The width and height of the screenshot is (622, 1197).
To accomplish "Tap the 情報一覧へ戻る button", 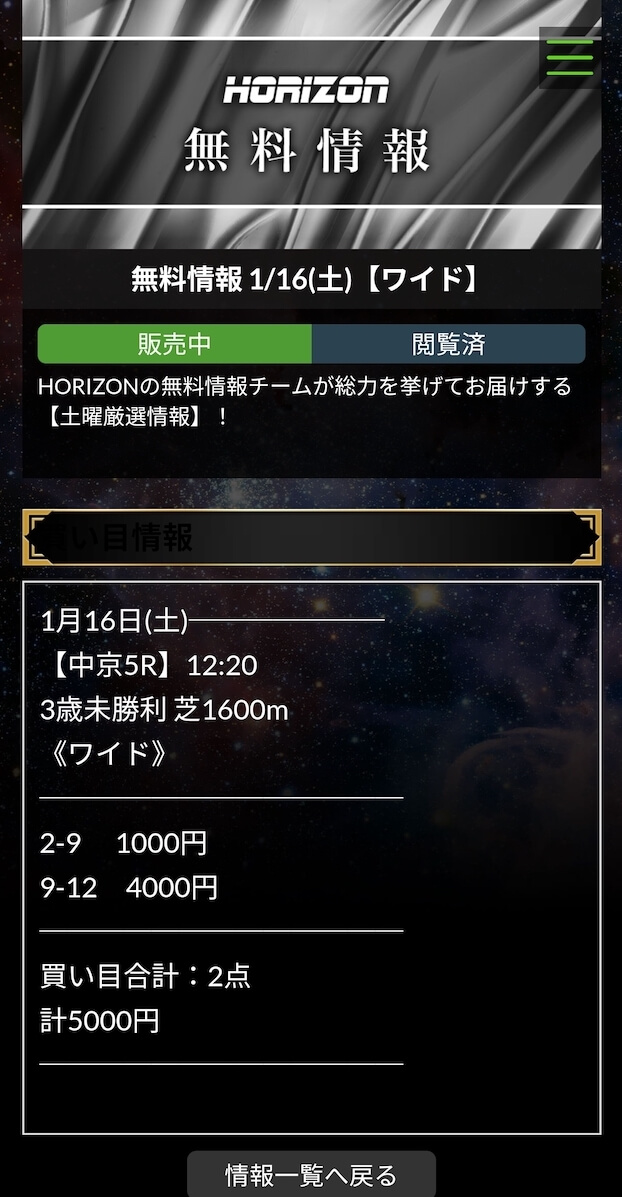I will (x=311, y=1174).
